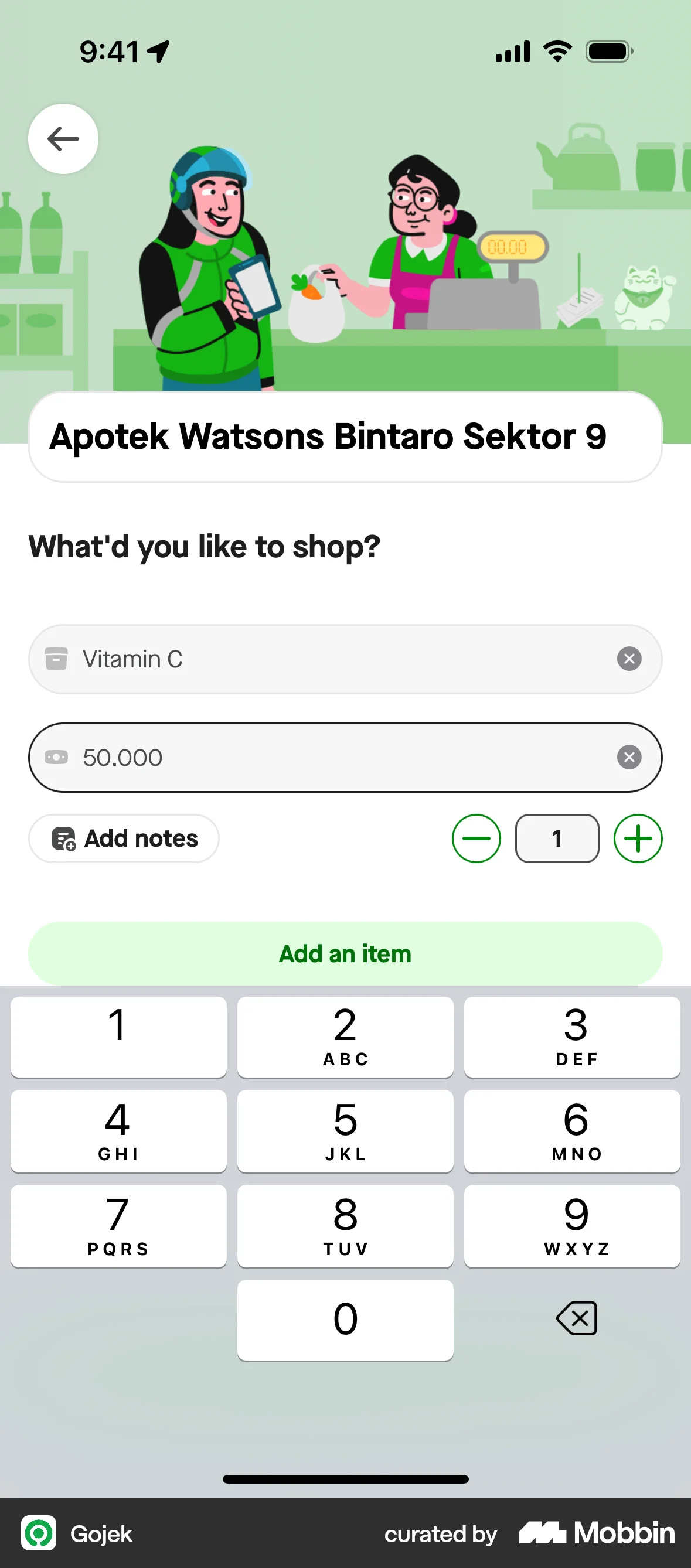Tap the zero key on the keypad

345,1318
